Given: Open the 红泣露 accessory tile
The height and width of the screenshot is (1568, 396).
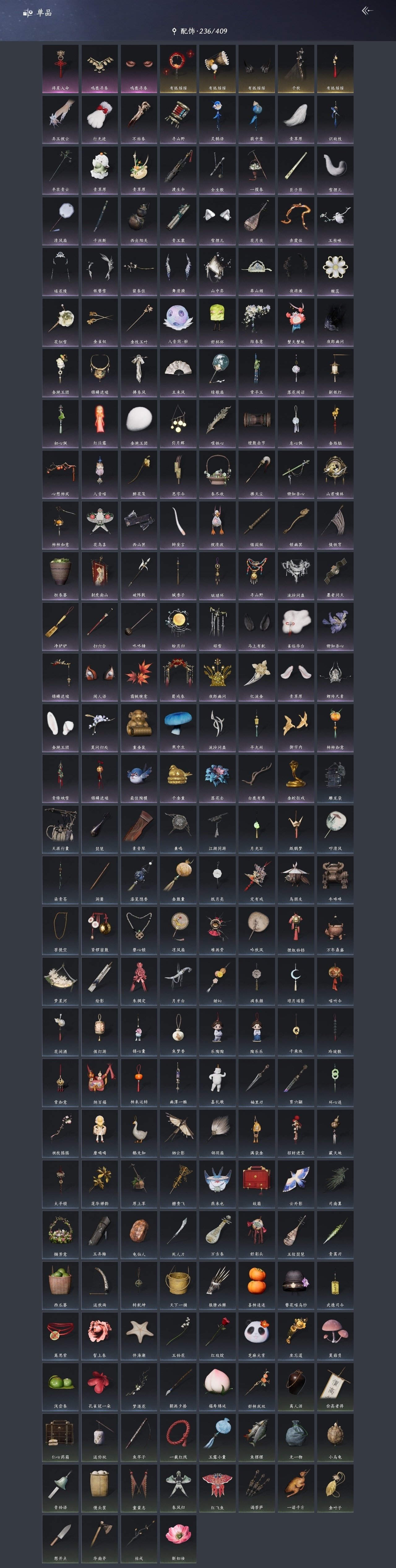Looking at the screenshot, I should click(x=100, y=423).
